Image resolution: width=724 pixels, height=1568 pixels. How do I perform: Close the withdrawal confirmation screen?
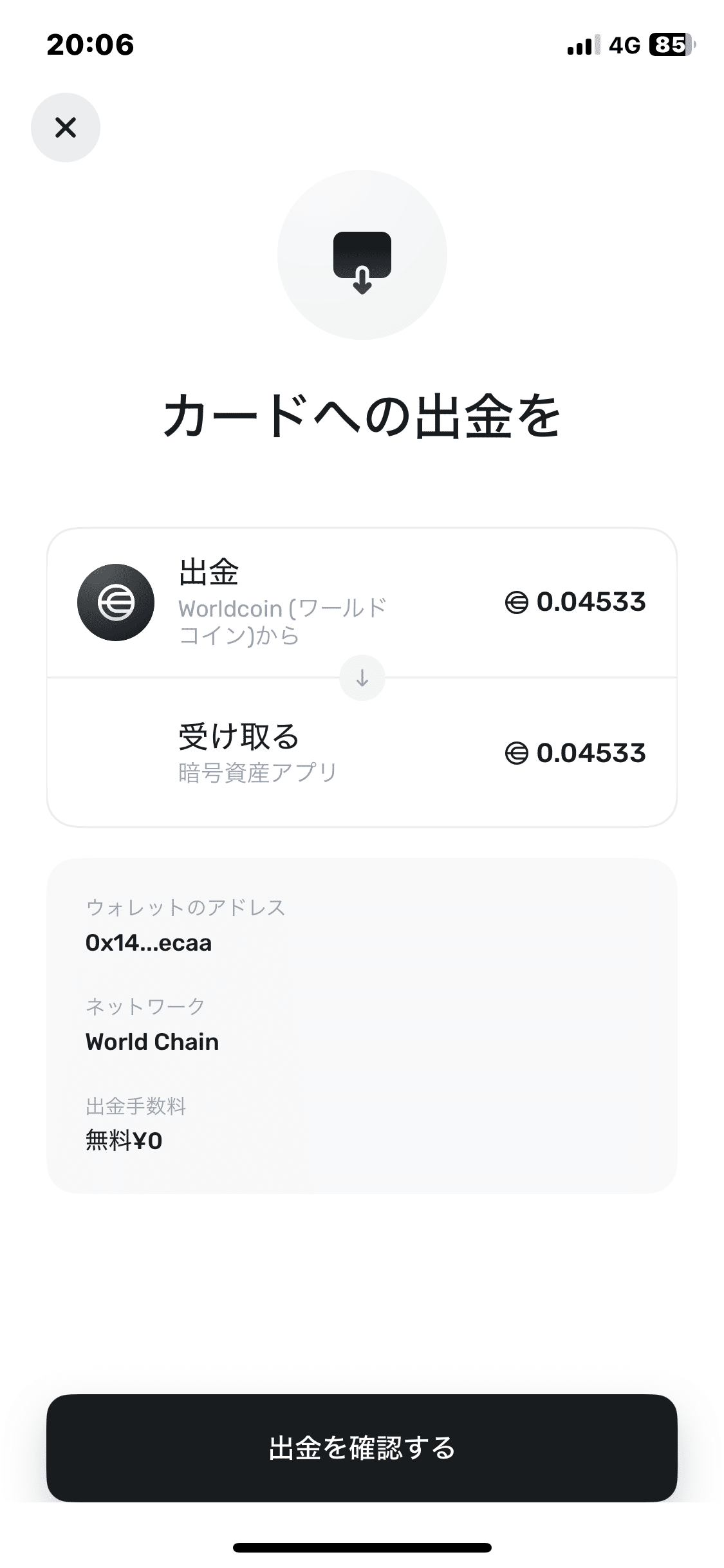point(66,127)
